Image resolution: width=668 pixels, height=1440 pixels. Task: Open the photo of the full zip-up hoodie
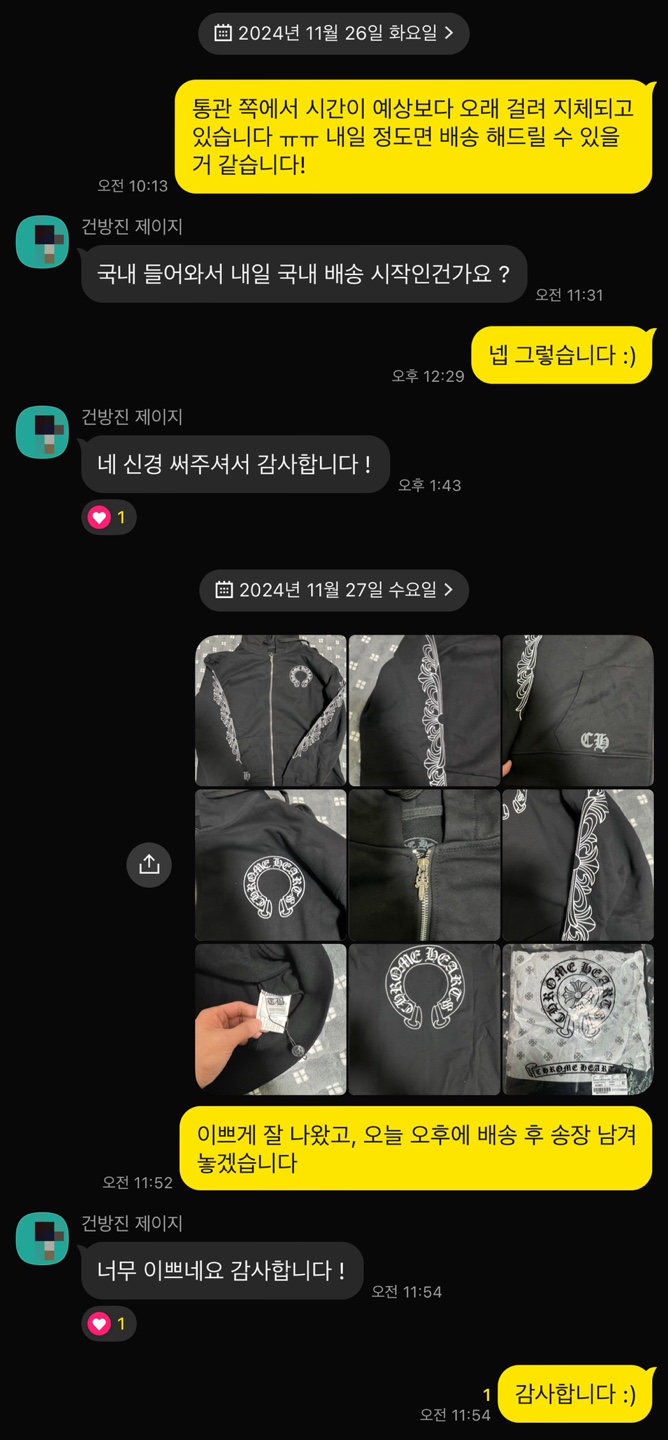coord(271,710)
